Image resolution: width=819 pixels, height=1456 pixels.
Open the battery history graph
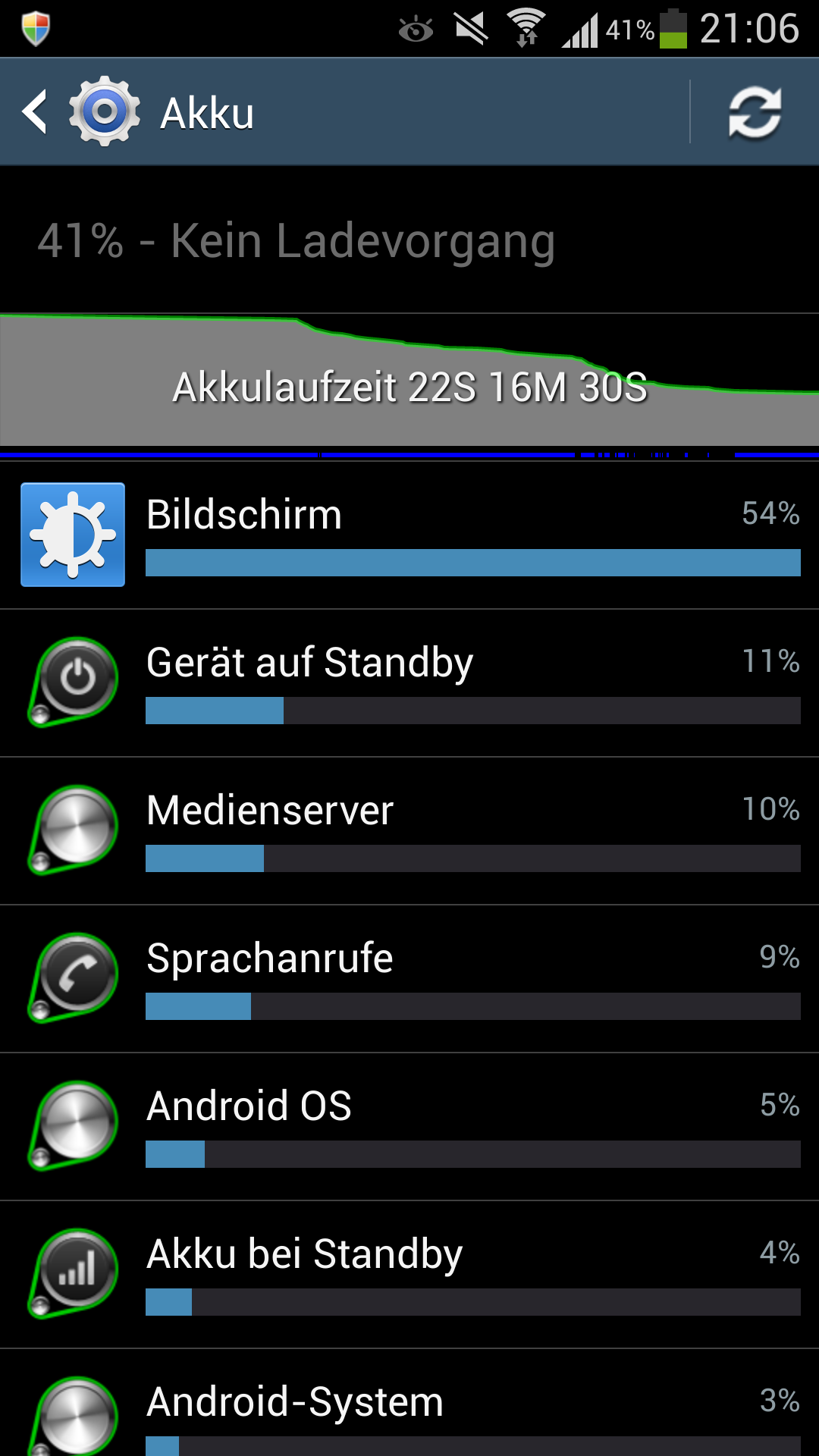click(x=409, y=383)
